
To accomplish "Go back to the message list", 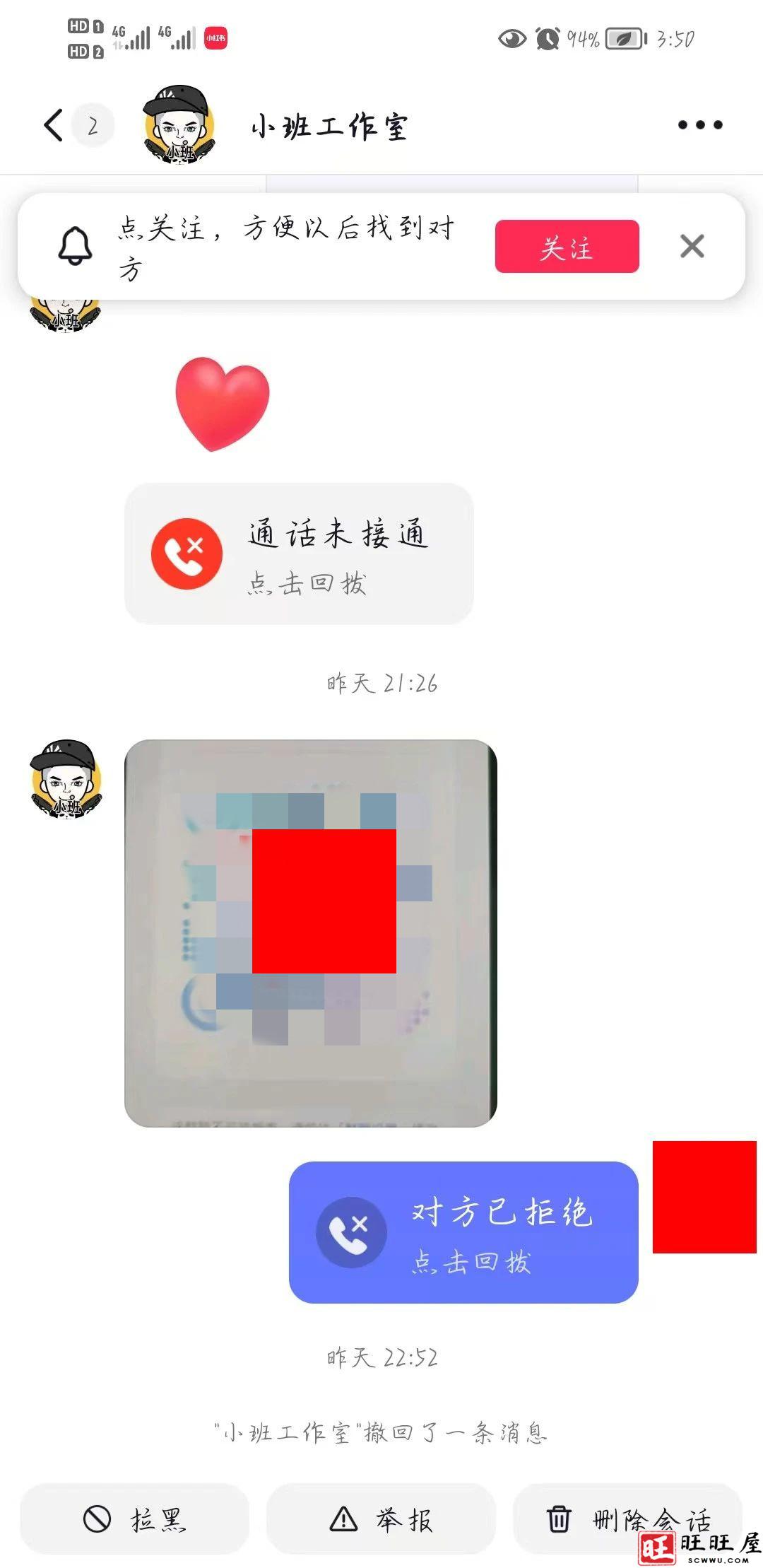I will tap(54, 125).
